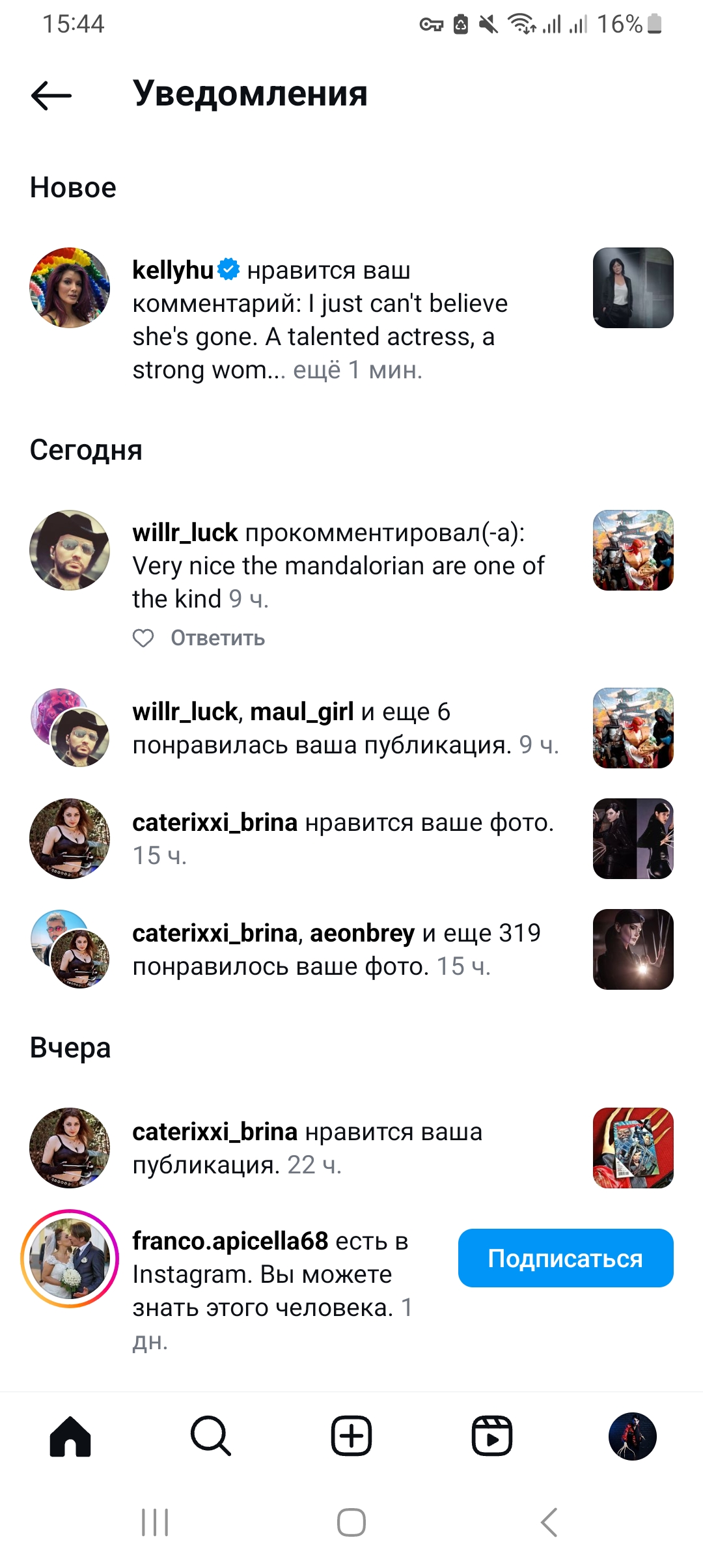Create a new post with the plus tab
This screenshot has height=1568, width=703.
(x=351, y=1436)
